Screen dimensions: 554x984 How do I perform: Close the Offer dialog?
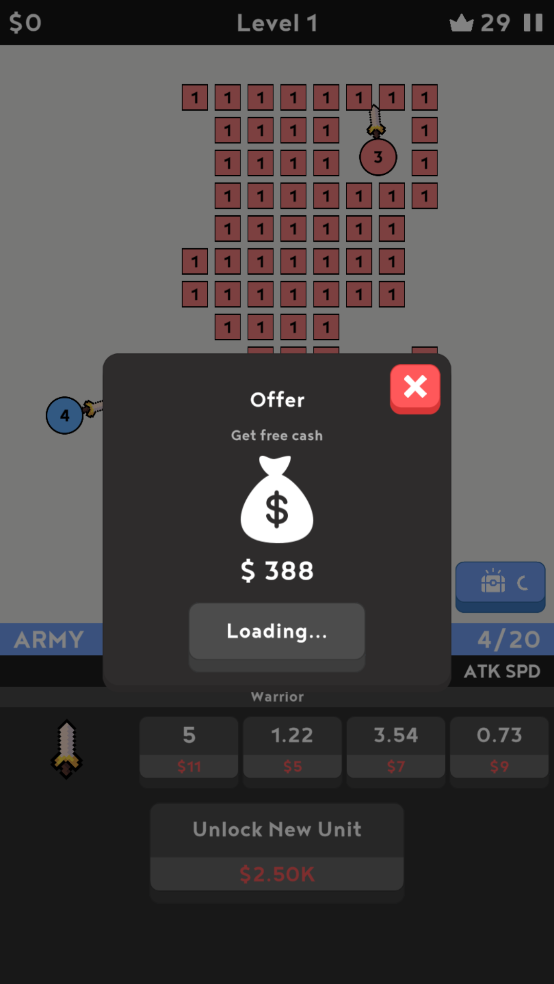(415, 388)
